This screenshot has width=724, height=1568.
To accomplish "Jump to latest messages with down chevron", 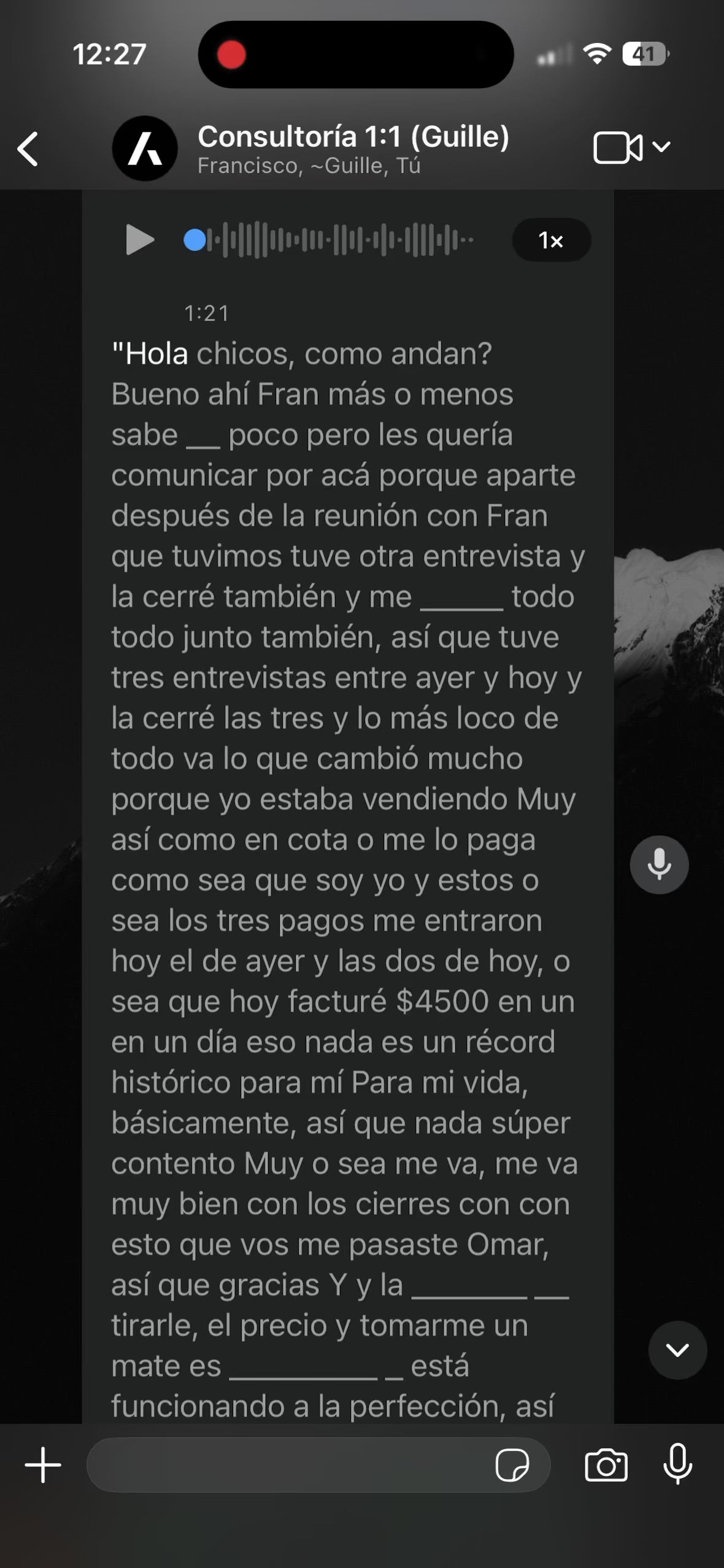I will [x=677, y=1350].
